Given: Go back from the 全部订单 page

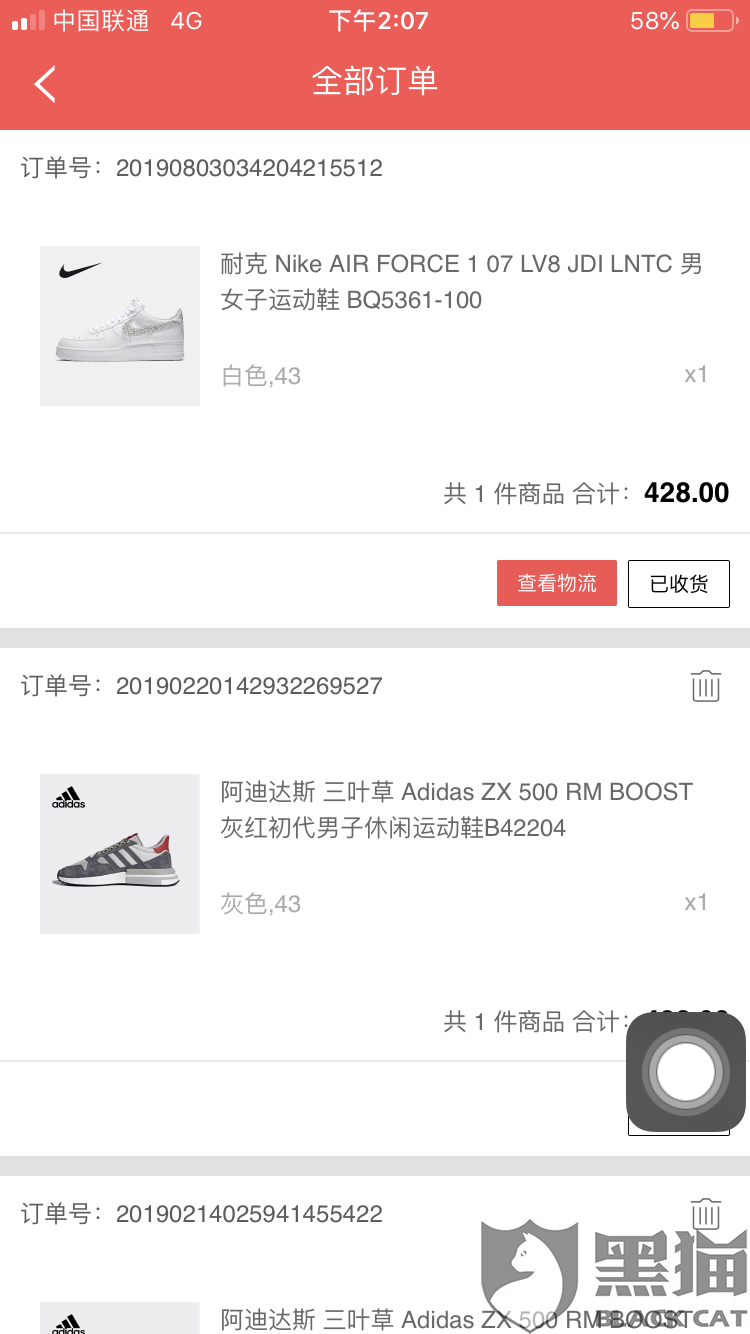Looking at the screenshot, I should click(45, 84).
